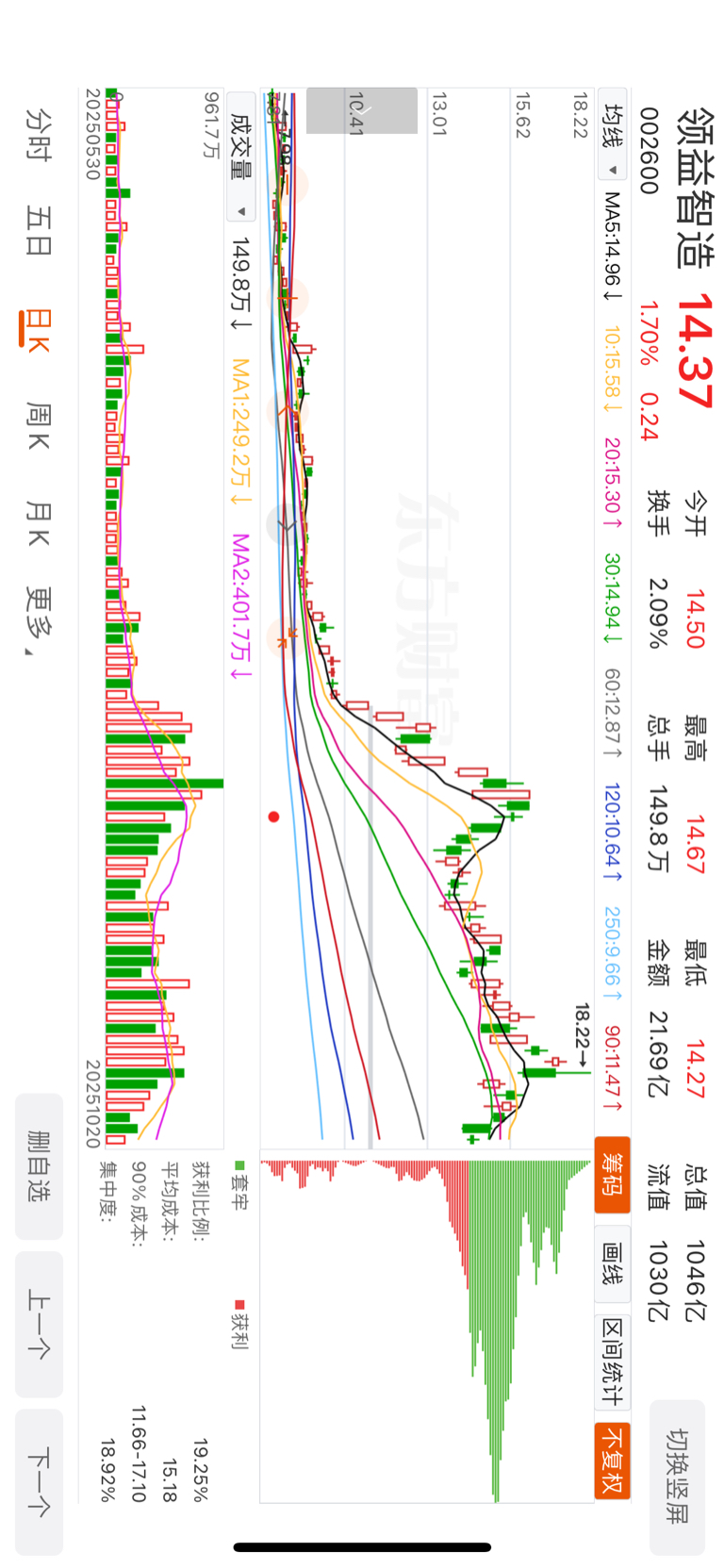724x1568 pixels.
Task: Open 区间统计 range statistics
Action: [612, 1361]
